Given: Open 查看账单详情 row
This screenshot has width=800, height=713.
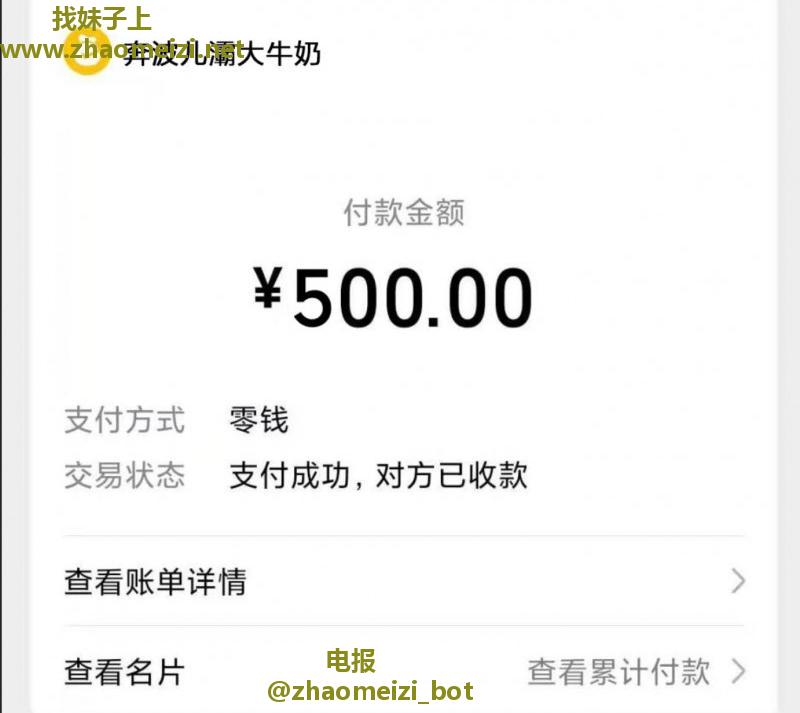Looking at the screenshot, I should coord(400,581).
